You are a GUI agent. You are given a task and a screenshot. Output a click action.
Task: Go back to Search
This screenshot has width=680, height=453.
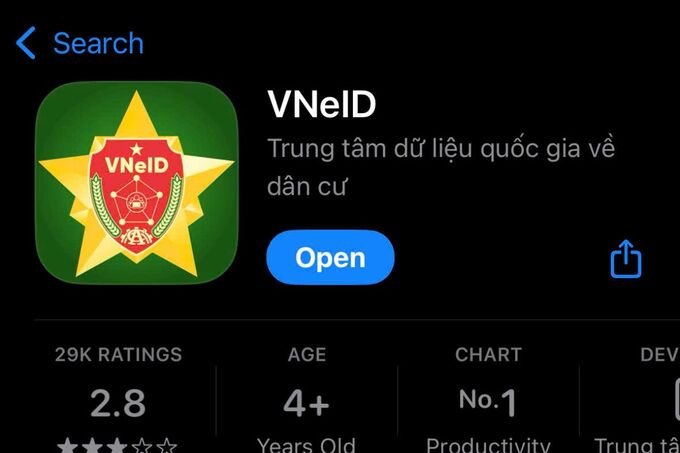click(x=80, y=43)
